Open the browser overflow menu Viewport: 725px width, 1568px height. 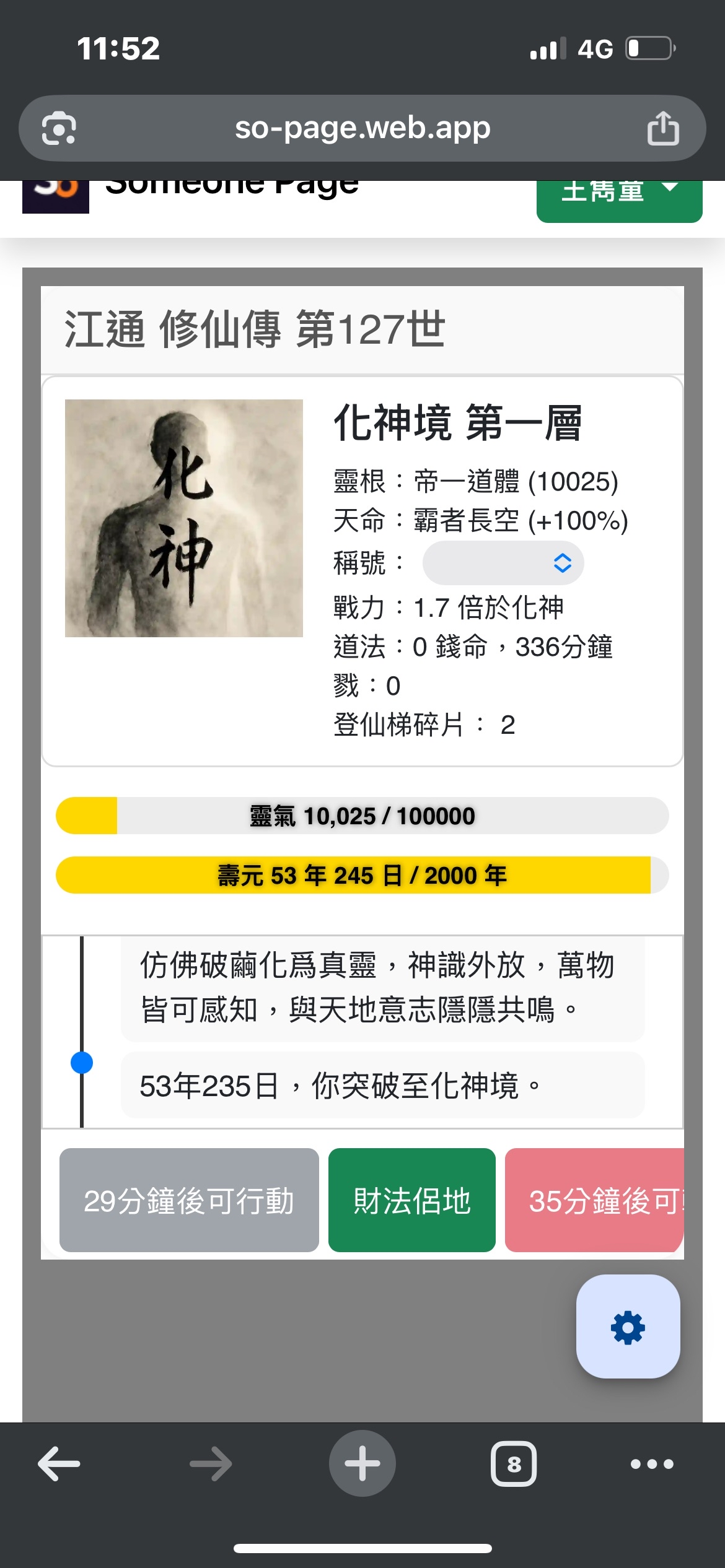pos(651,1464)
